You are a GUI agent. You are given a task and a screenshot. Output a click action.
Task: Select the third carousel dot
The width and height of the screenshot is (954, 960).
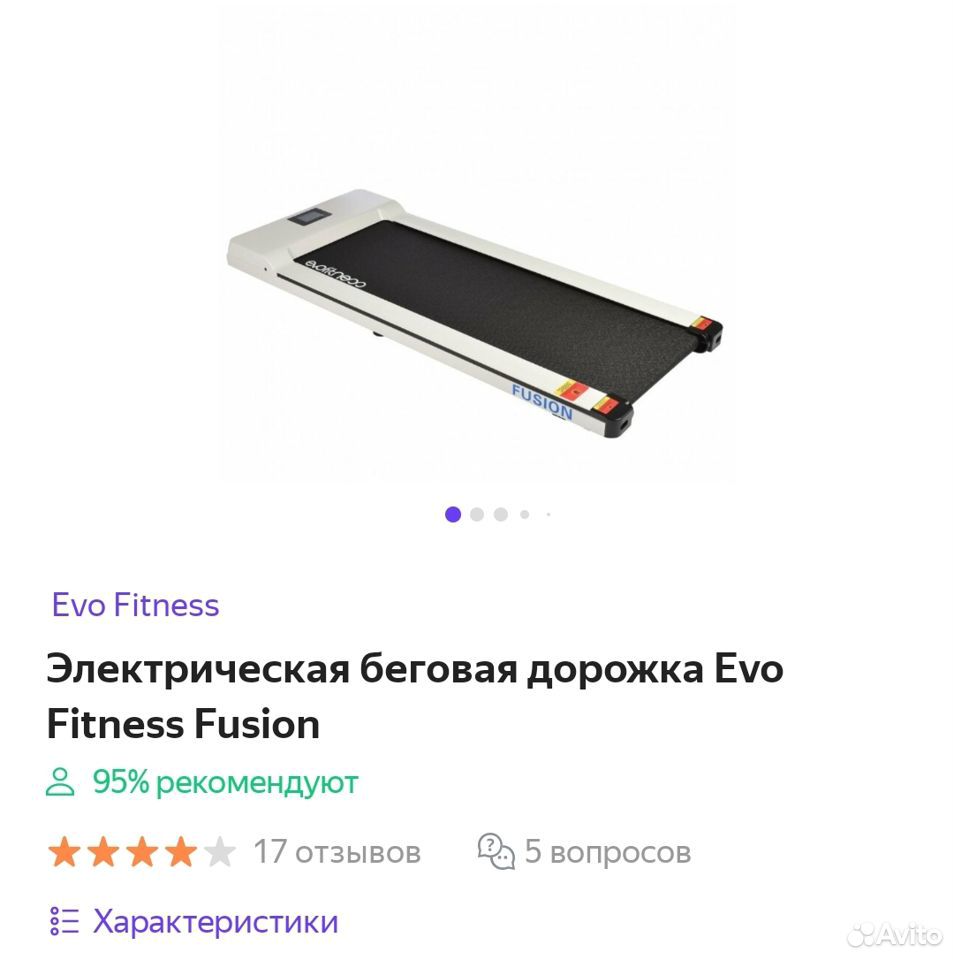coord(499,513)
